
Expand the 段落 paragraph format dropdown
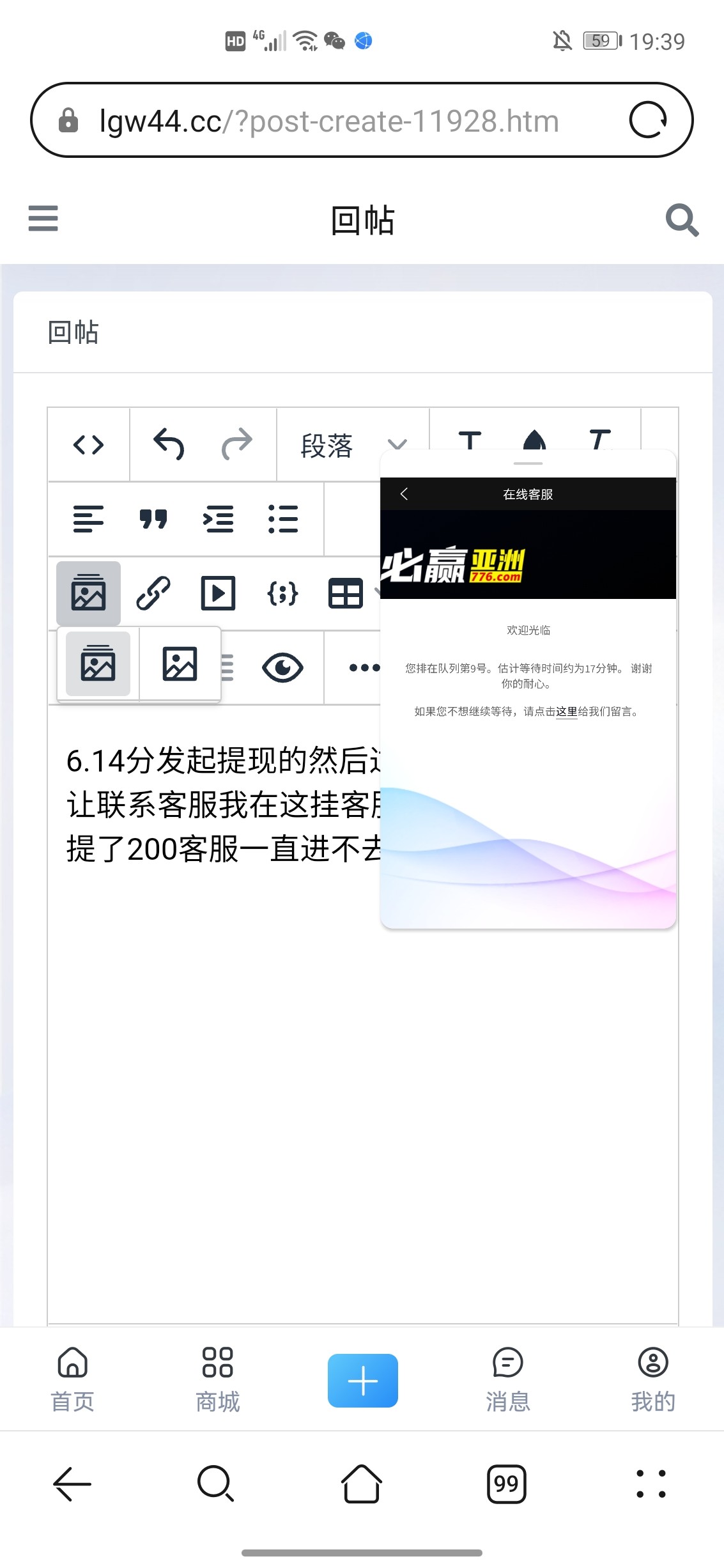353,445
